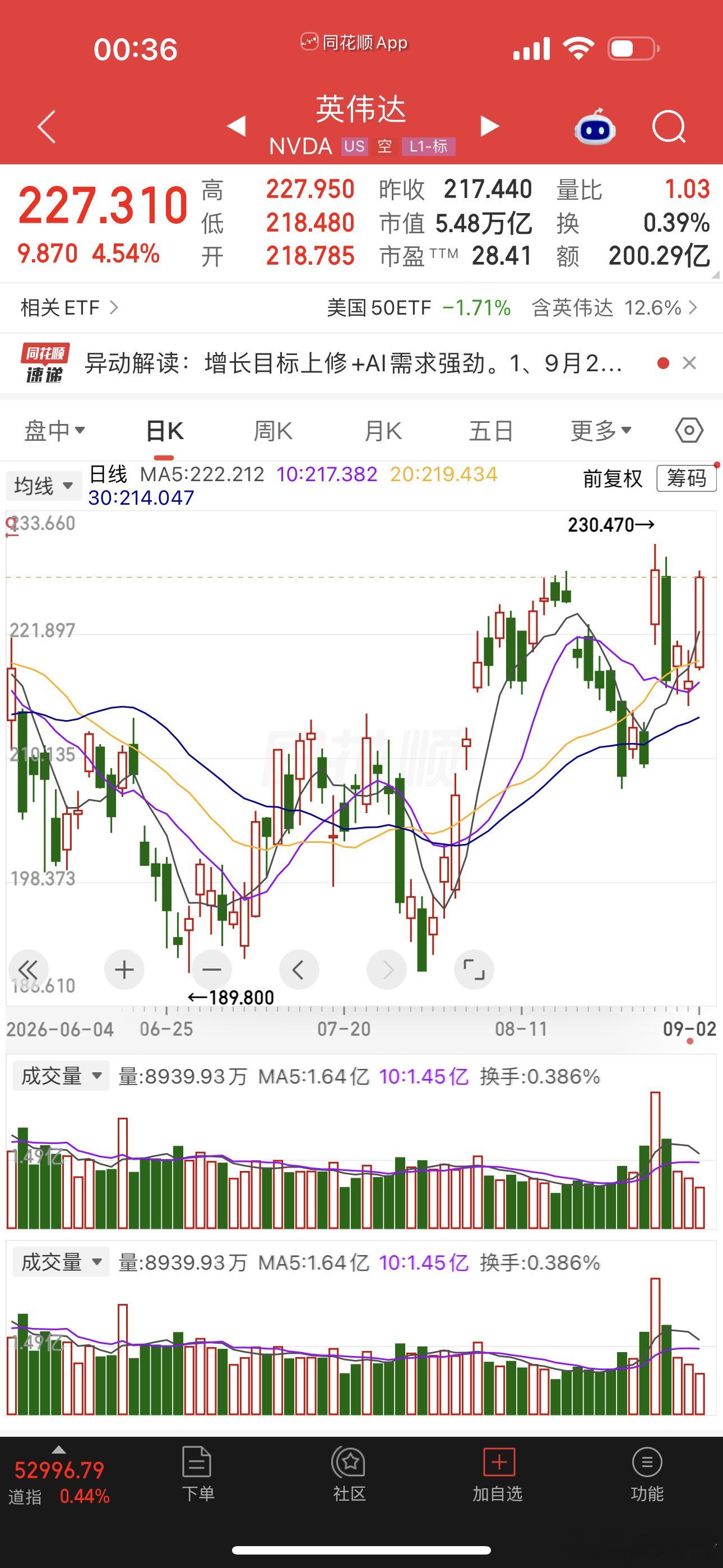Tap the 筹码 button
The image size is (723, 1568).
tap(687, 478)
